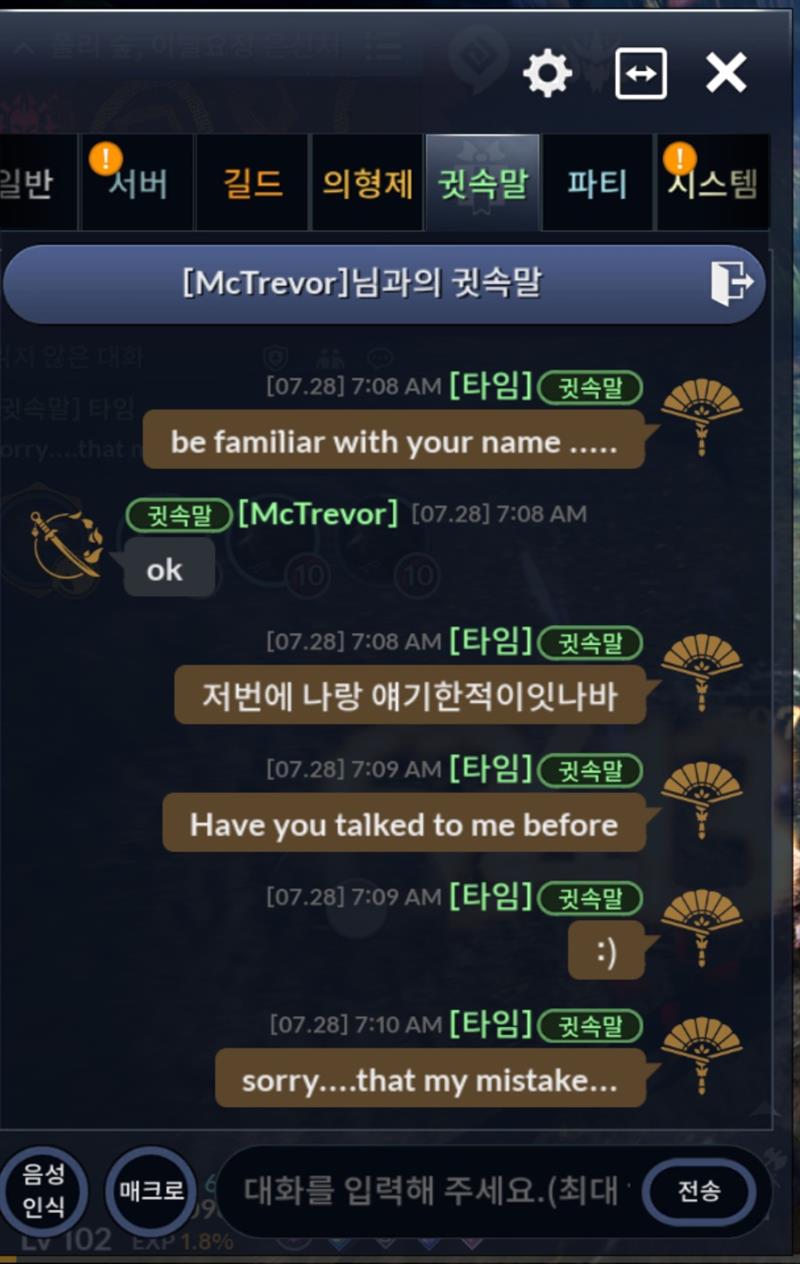Open McTrevor's profile avatar
The image size is (800, 1264).
[66, 545]
